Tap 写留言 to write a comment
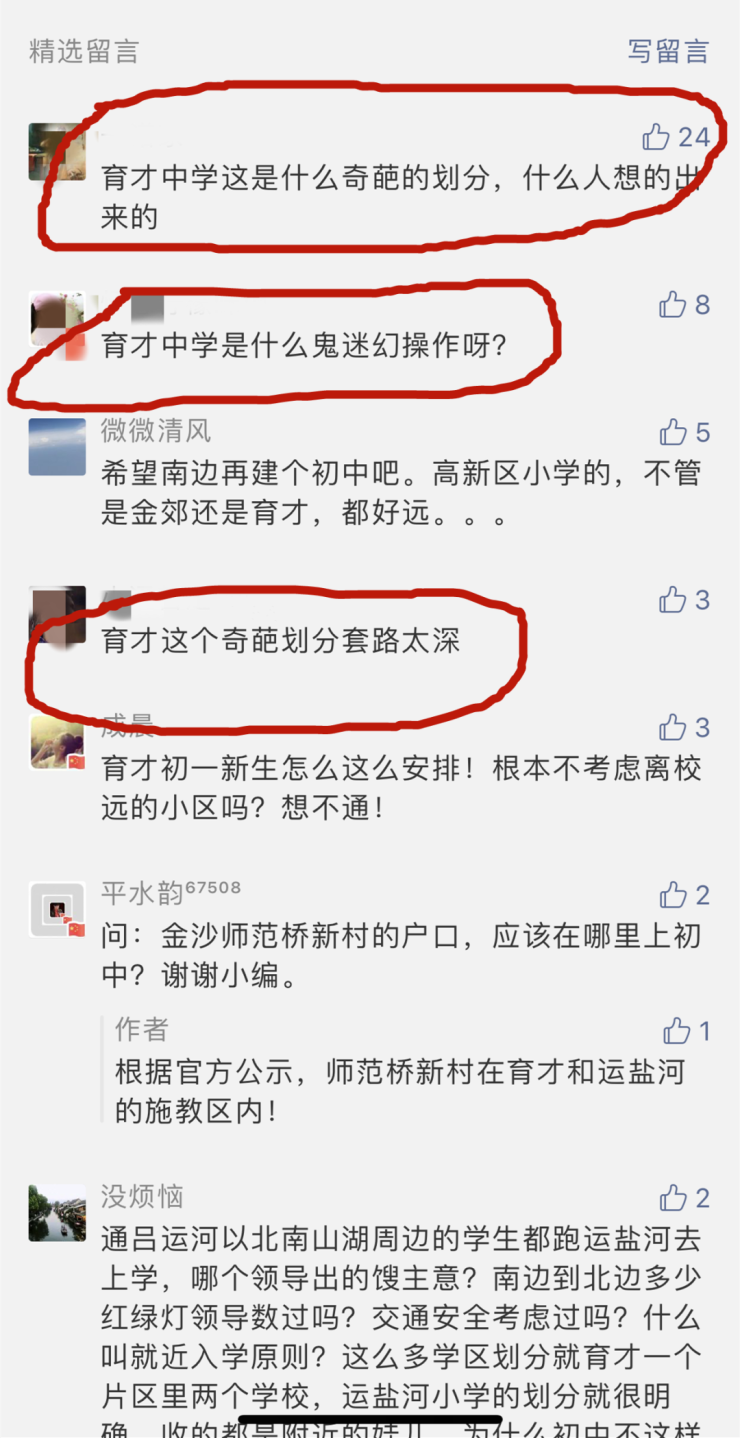Screen dimensions: 740x1438 point(668,51)
